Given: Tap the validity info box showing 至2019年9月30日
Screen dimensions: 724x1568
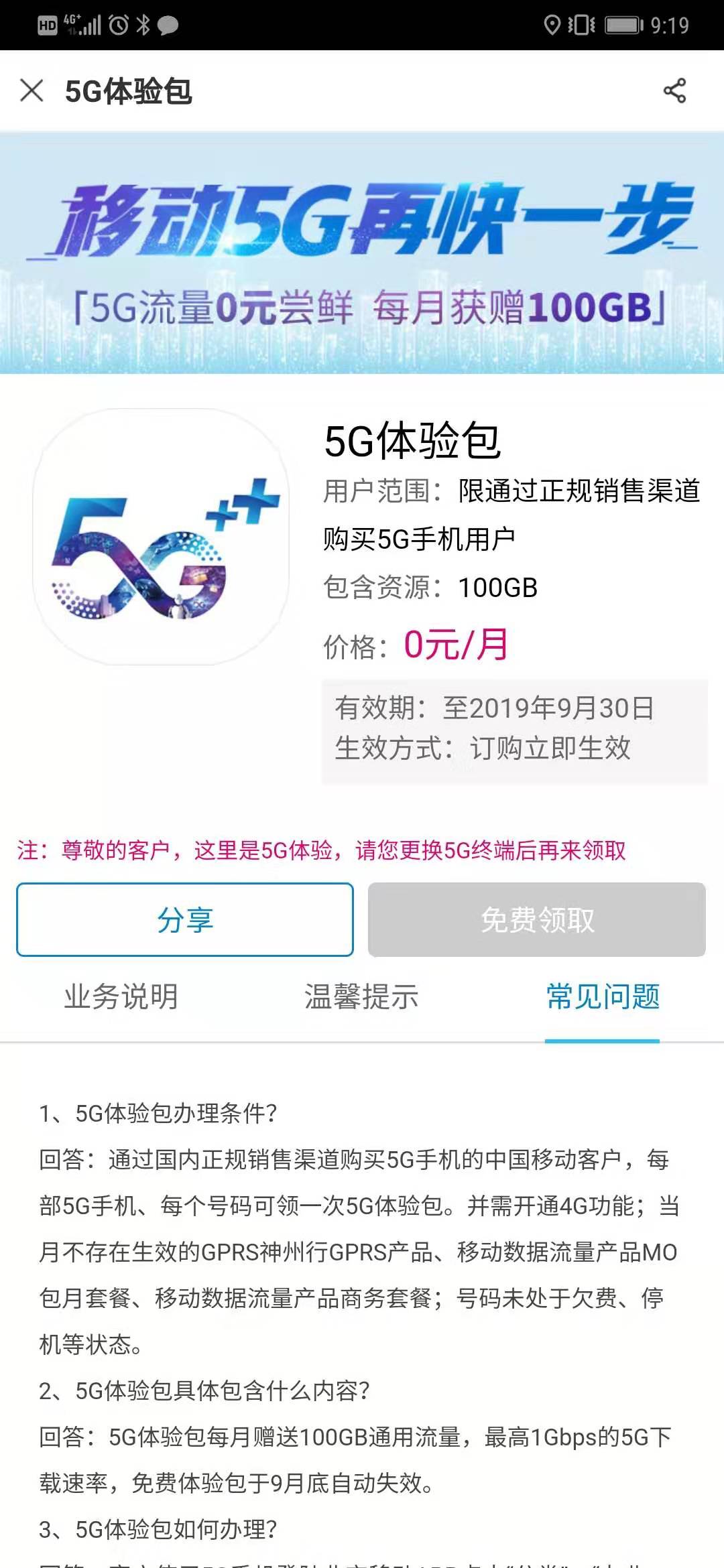Looking at the screenshot, I should [516, 728].
